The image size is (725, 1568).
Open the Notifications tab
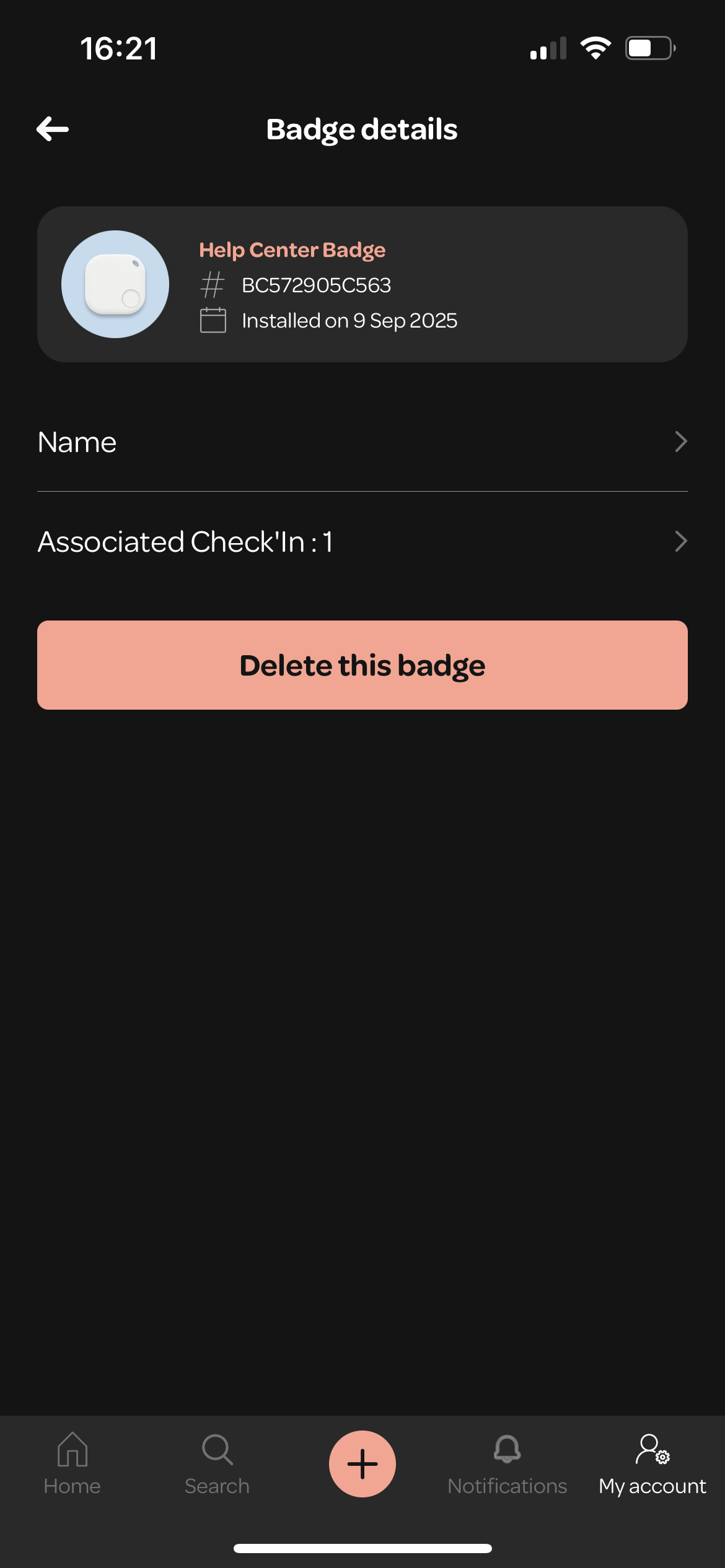click(507, 1465)
